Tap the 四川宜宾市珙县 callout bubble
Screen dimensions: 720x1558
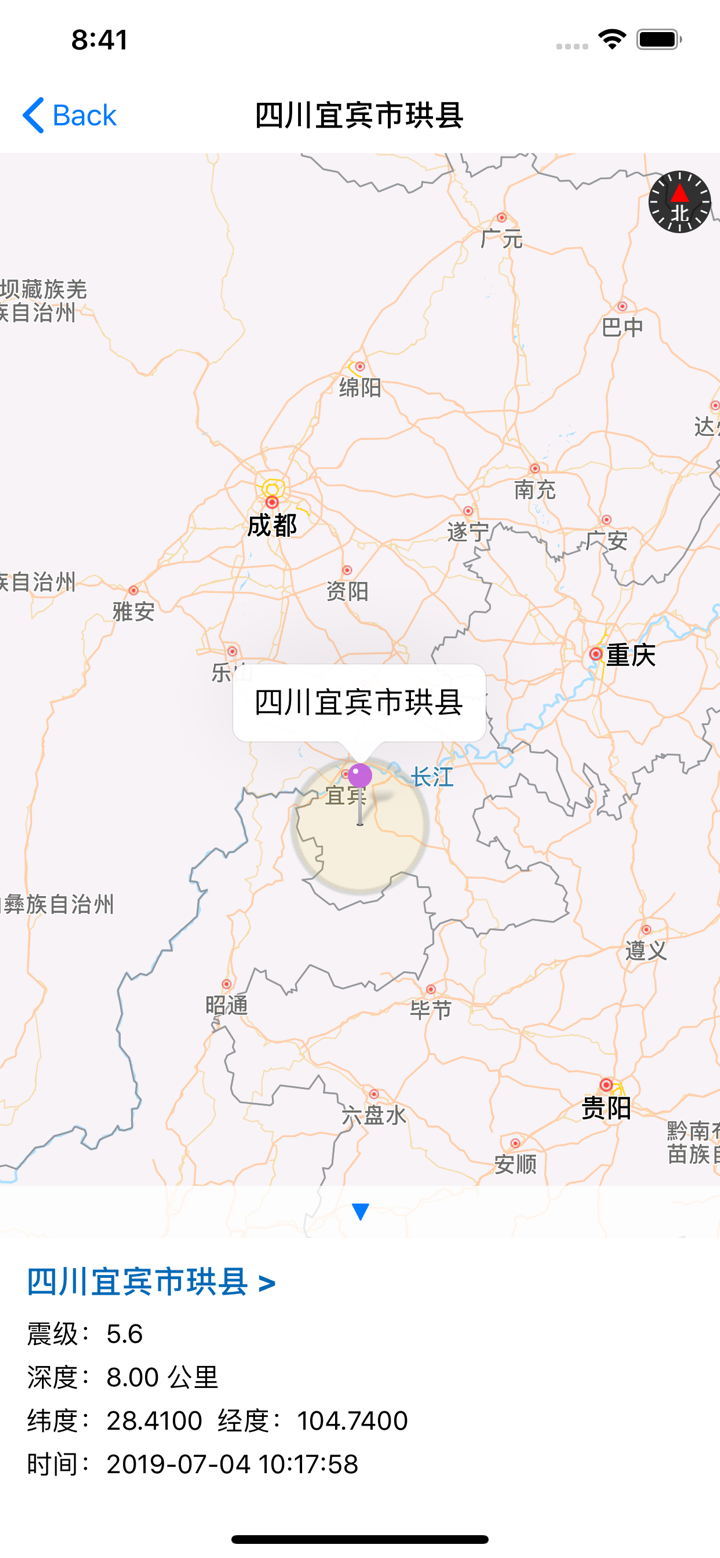point(358,703)
